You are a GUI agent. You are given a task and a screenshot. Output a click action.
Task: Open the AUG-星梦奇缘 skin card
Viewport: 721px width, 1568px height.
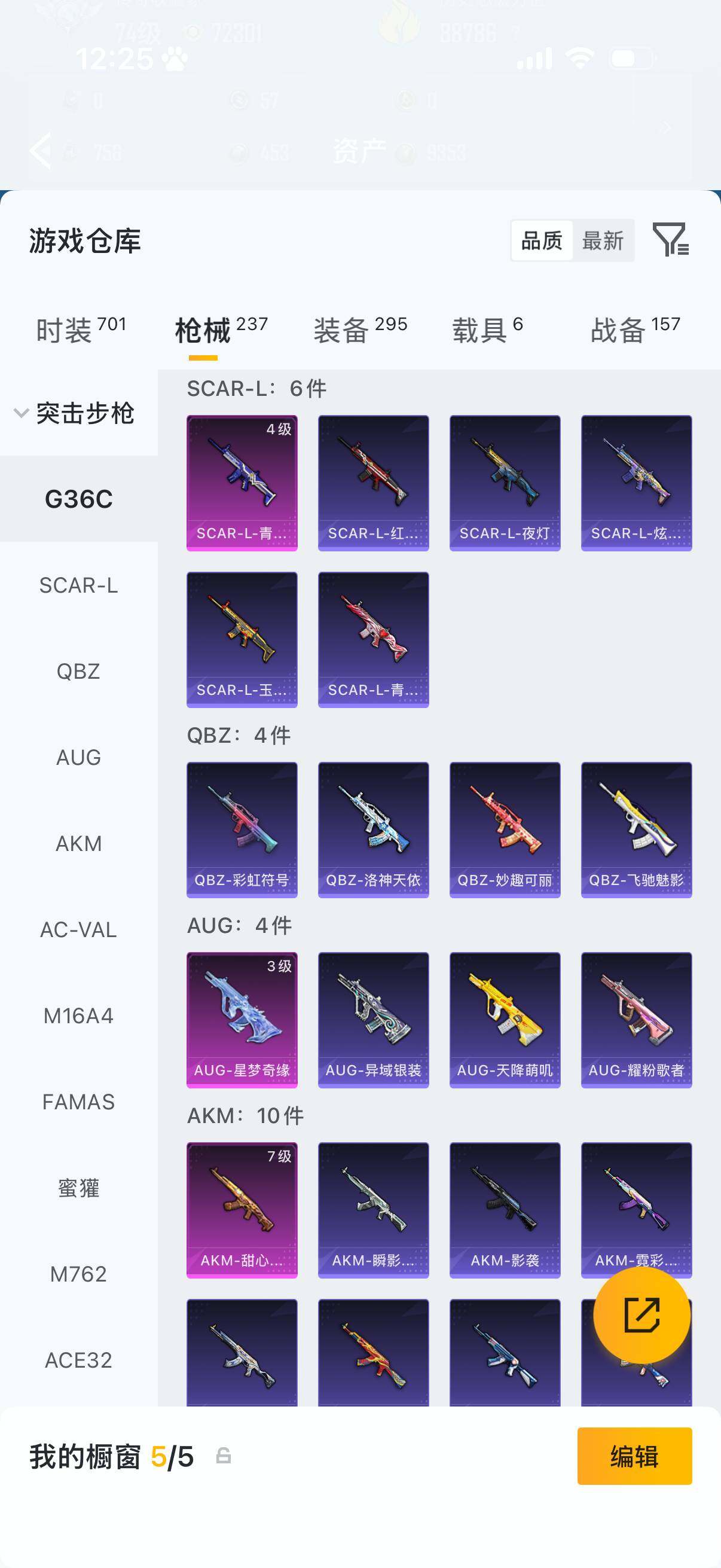(242, 1020)
